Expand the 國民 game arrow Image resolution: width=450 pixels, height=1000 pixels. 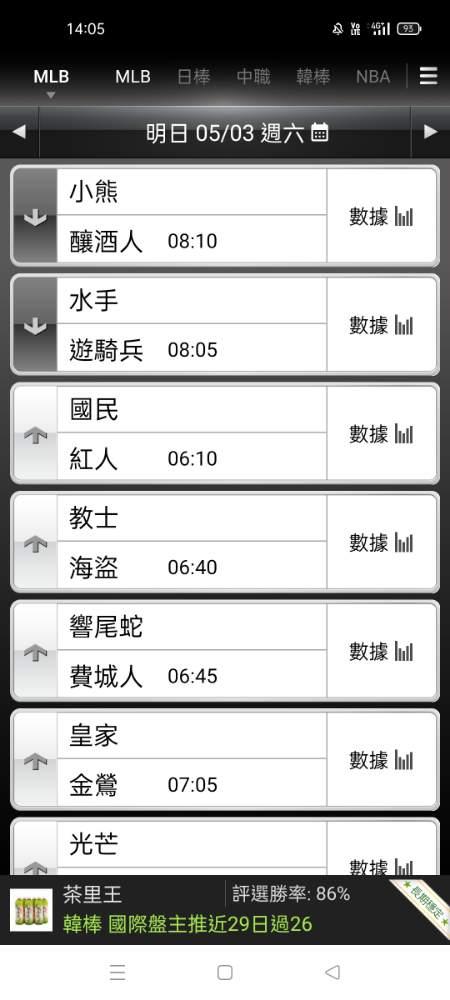[35, 433]
